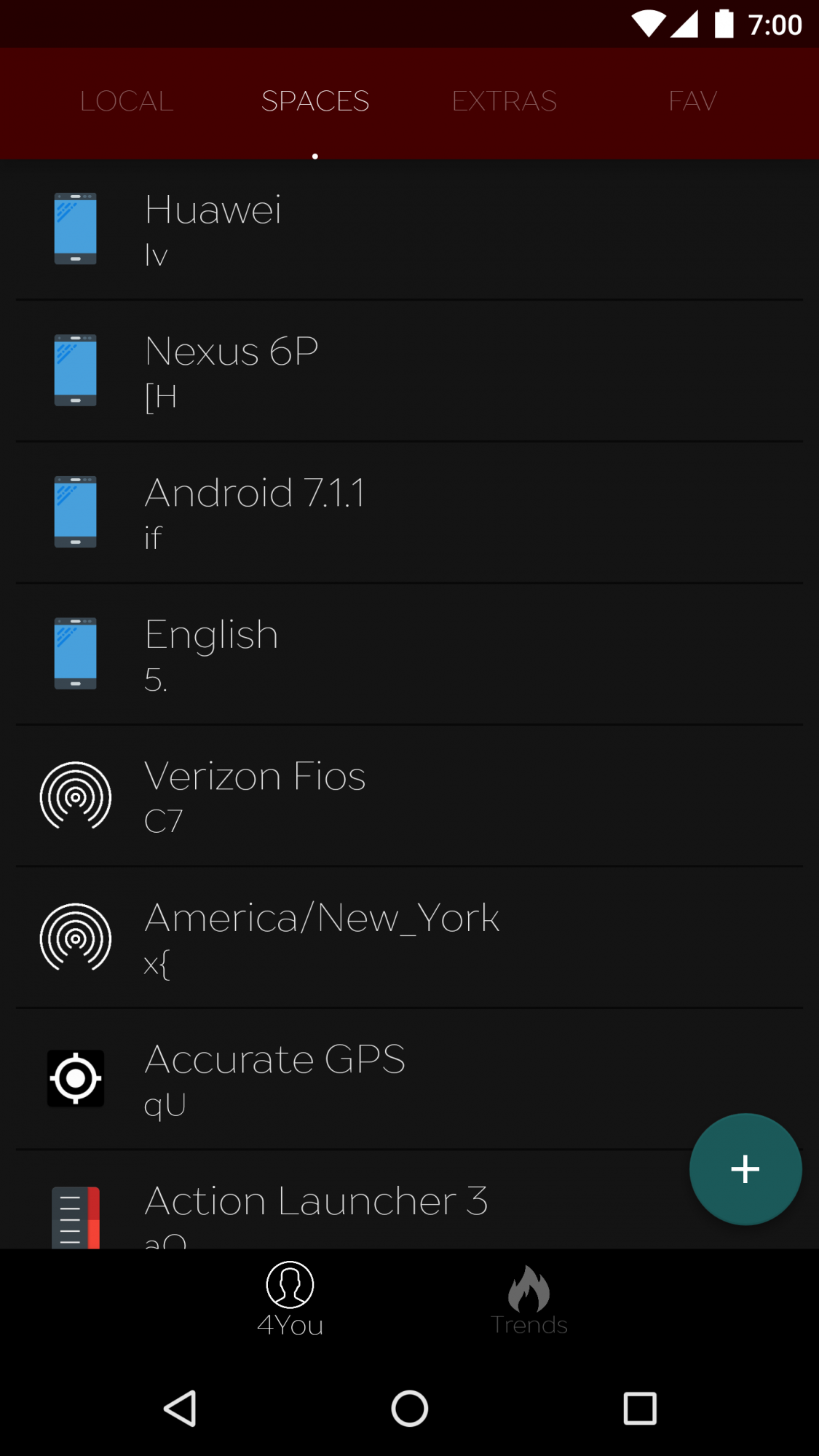Go back with the system back button
819x1456 pixels.
[180, 1408]
